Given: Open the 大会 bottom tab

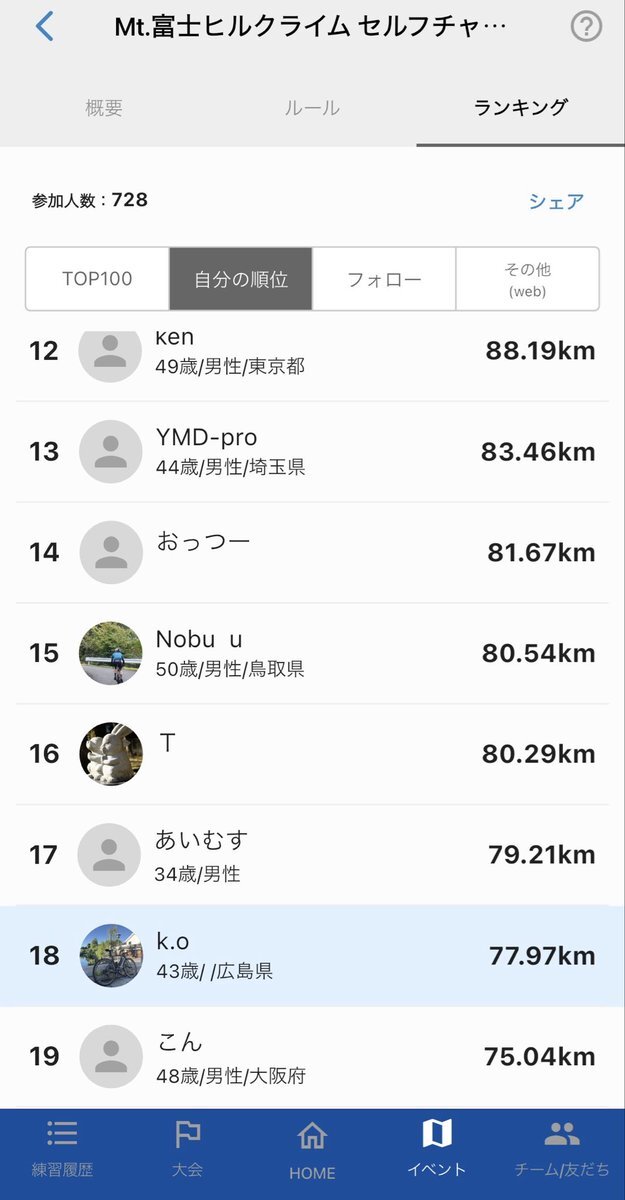Looking at the screenshot, I should click(187, 1148).
